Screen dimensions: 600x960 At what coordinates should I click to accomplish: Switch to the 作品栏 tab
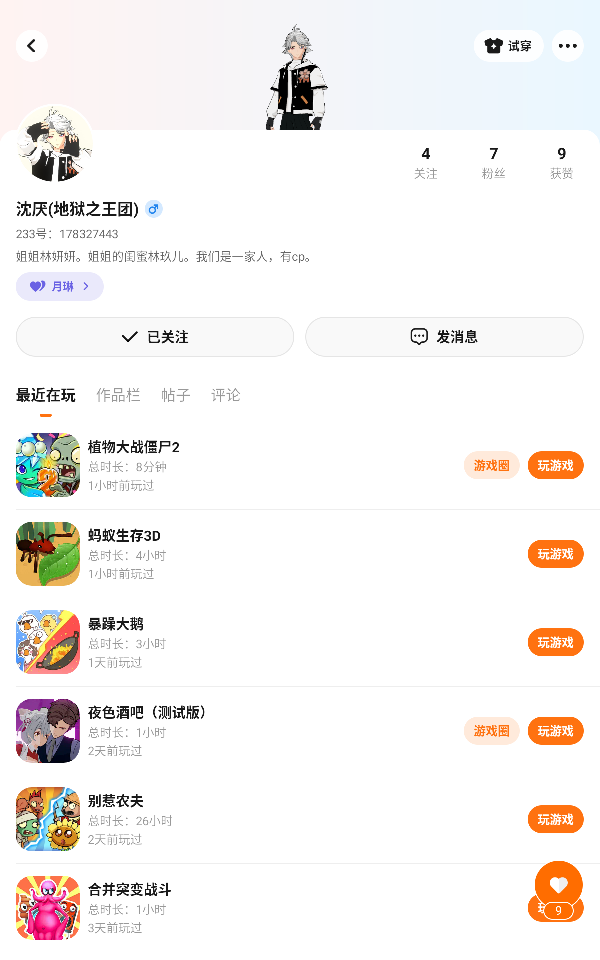click(118, 395)
